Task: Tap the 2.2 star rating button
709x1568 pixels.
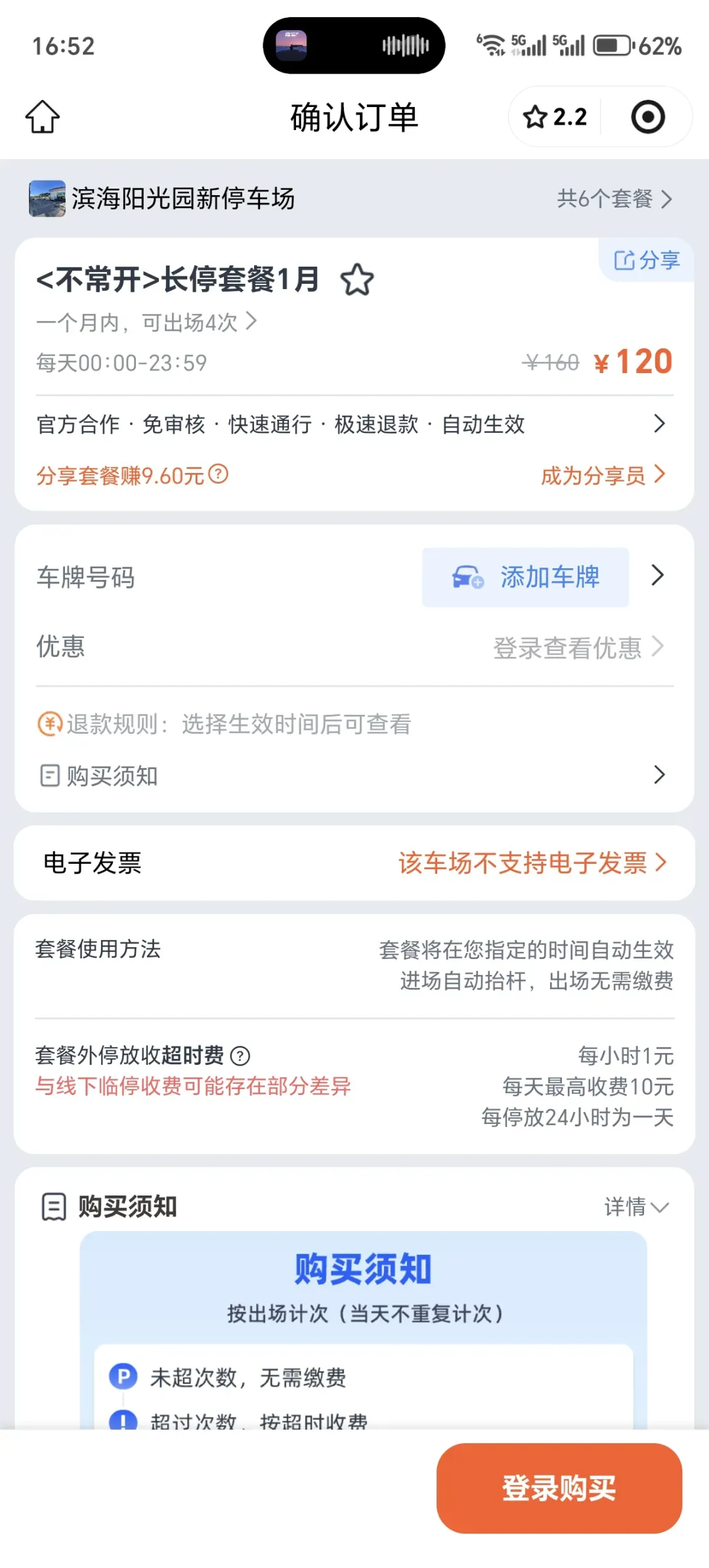Action: [x=555, y=117]
